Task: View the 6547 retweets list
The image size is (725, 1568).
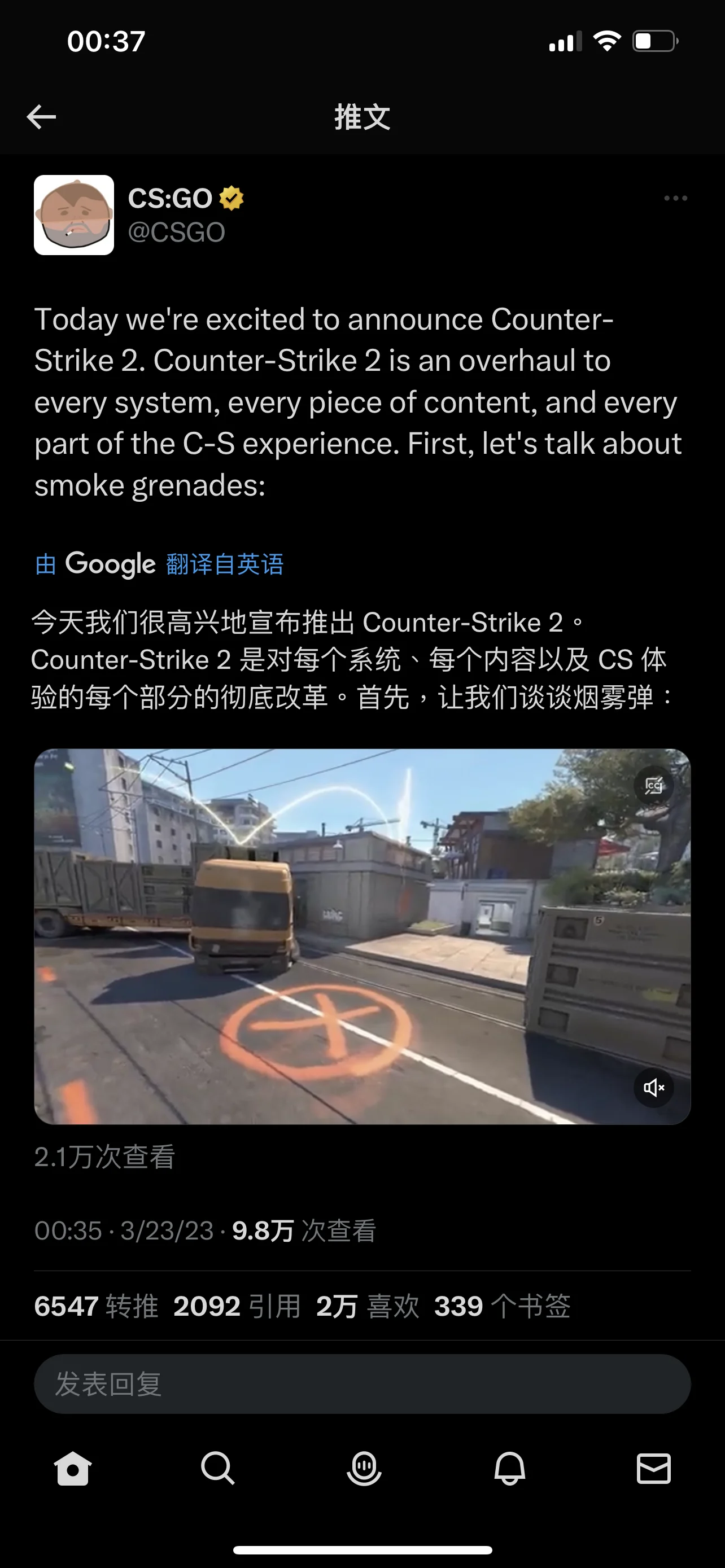Action: click(x=96, y=1306)
